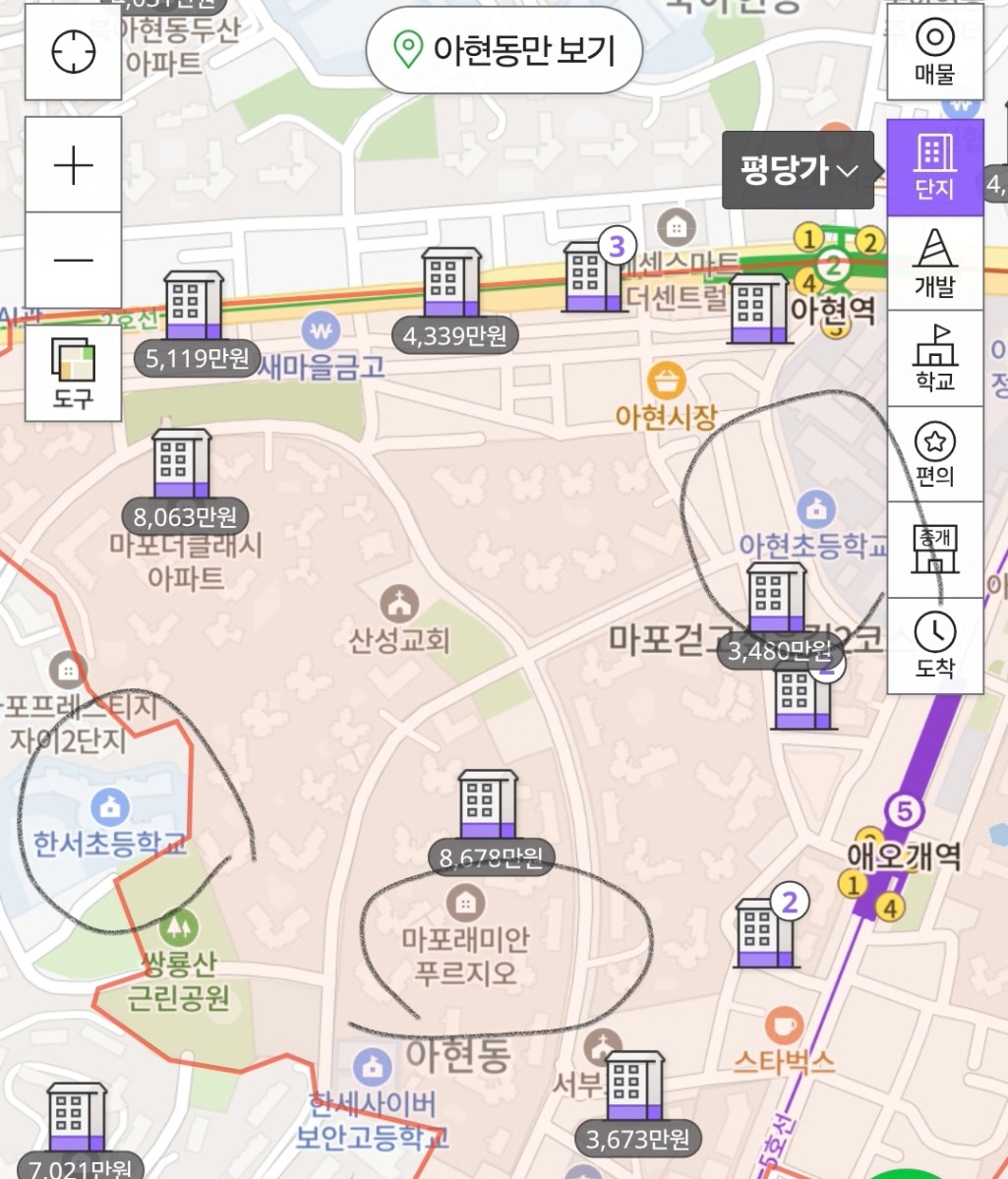1008x1179 pixels.
Task: Select the 단지 complexes layer
Action: tap(934, 167)
